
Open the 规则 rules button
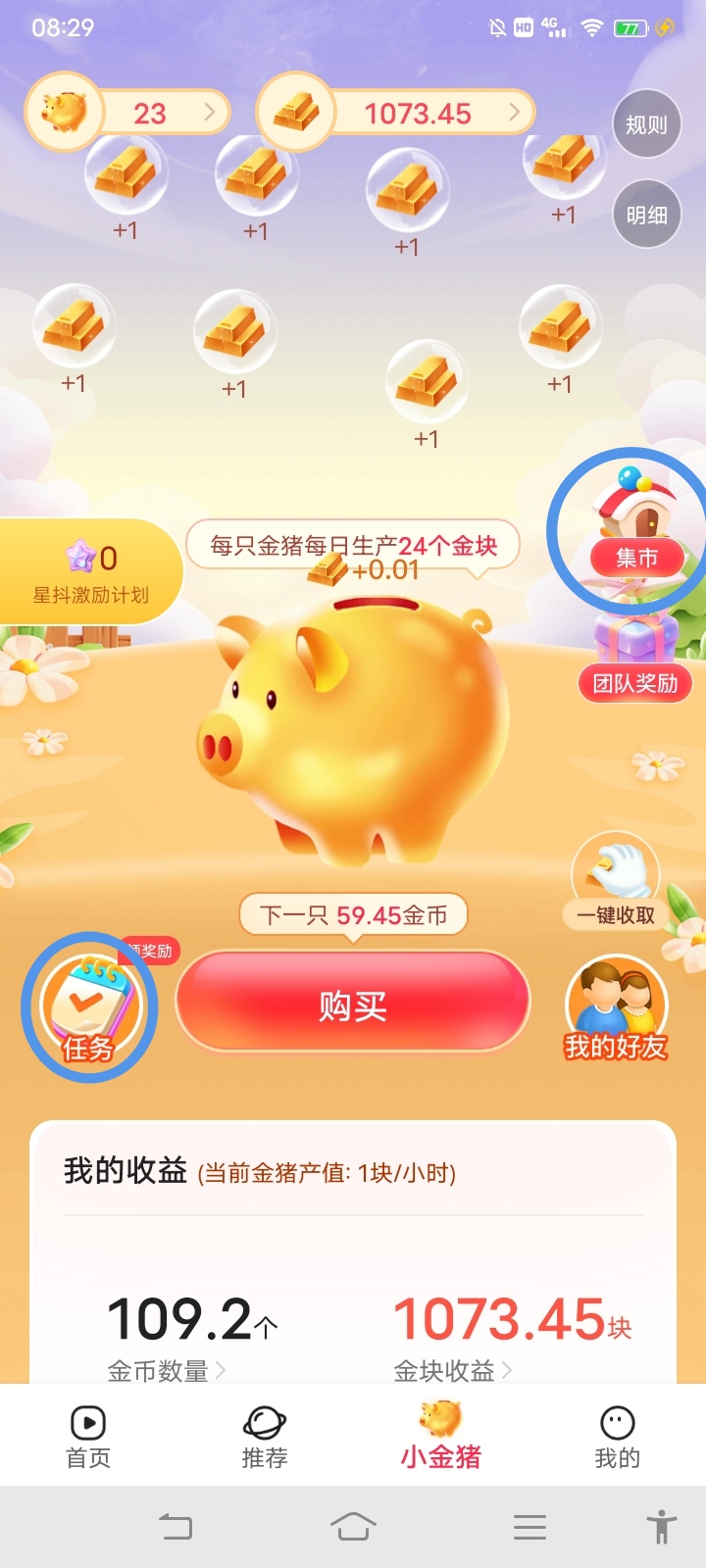(646, 124)
